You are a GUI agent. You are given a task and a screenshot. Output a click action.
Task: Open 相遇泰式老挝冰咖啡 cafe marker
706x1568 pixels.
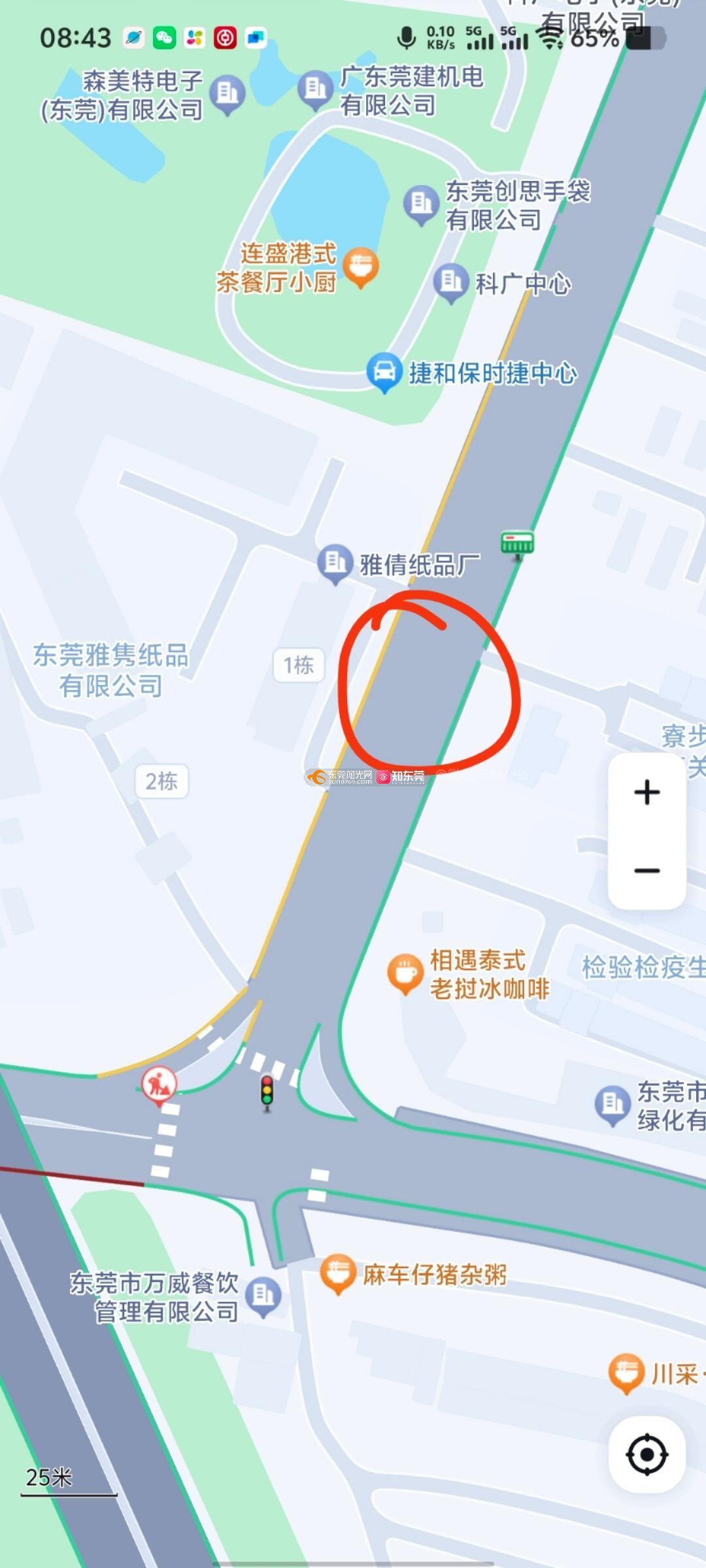[x=405, y=973]
